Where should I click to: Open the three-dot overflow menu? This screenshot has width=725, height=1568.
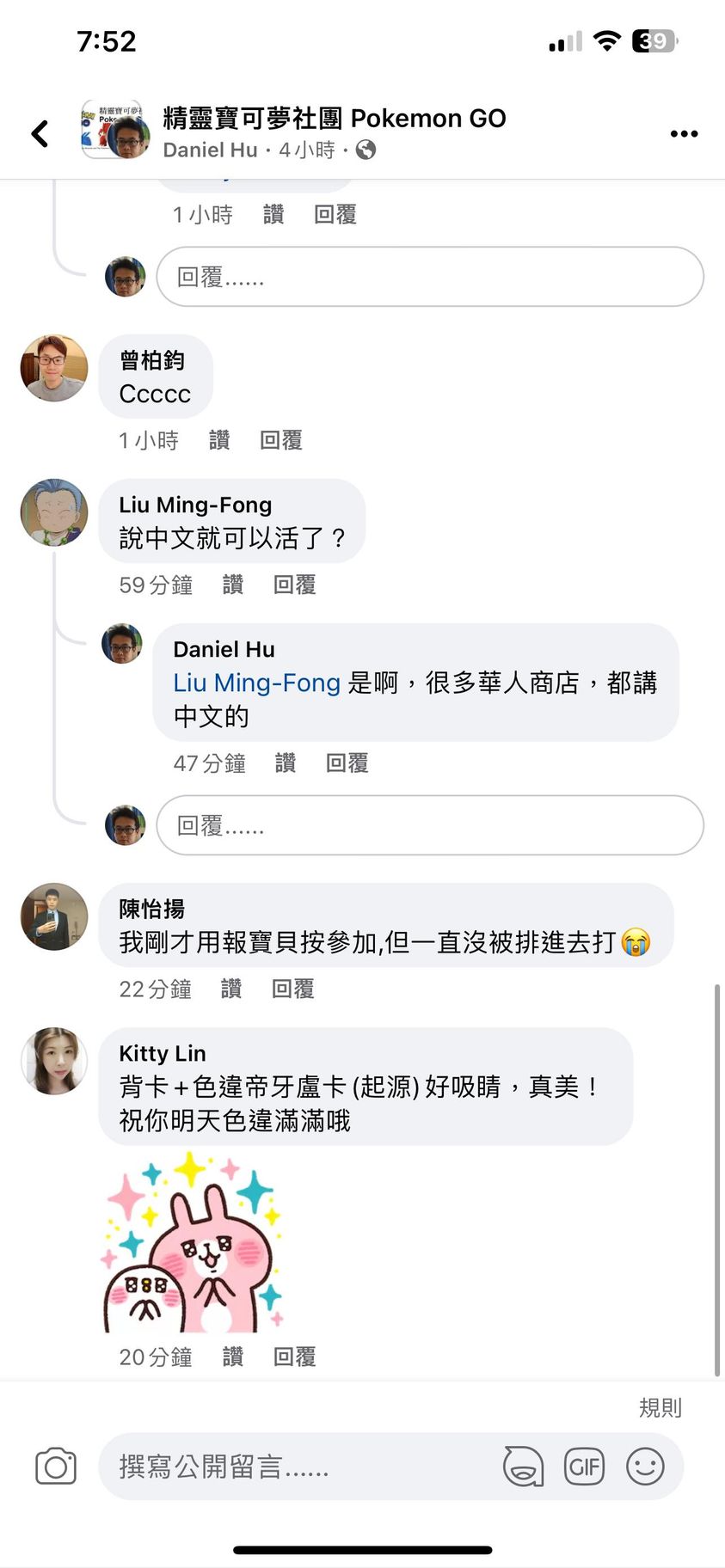tap(684, 133)
